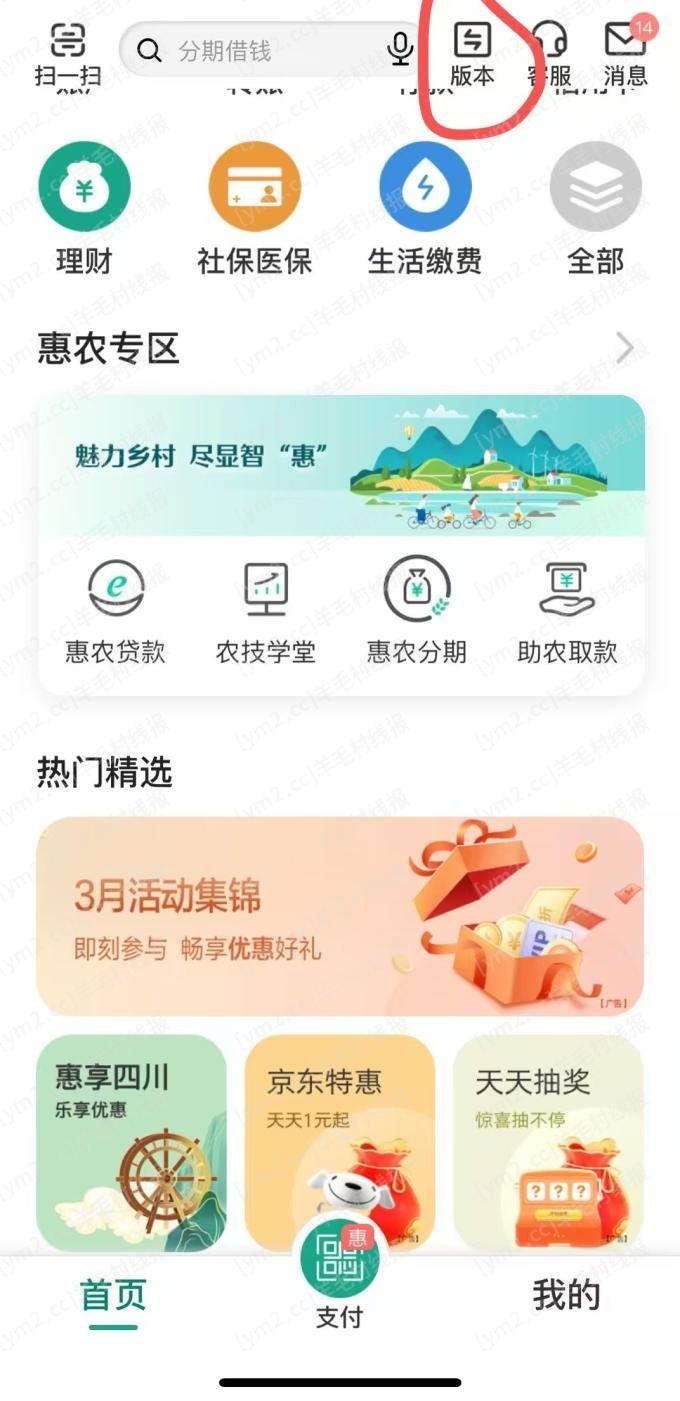
Task: Open 消息 inbox
Action: click(626, 54)
